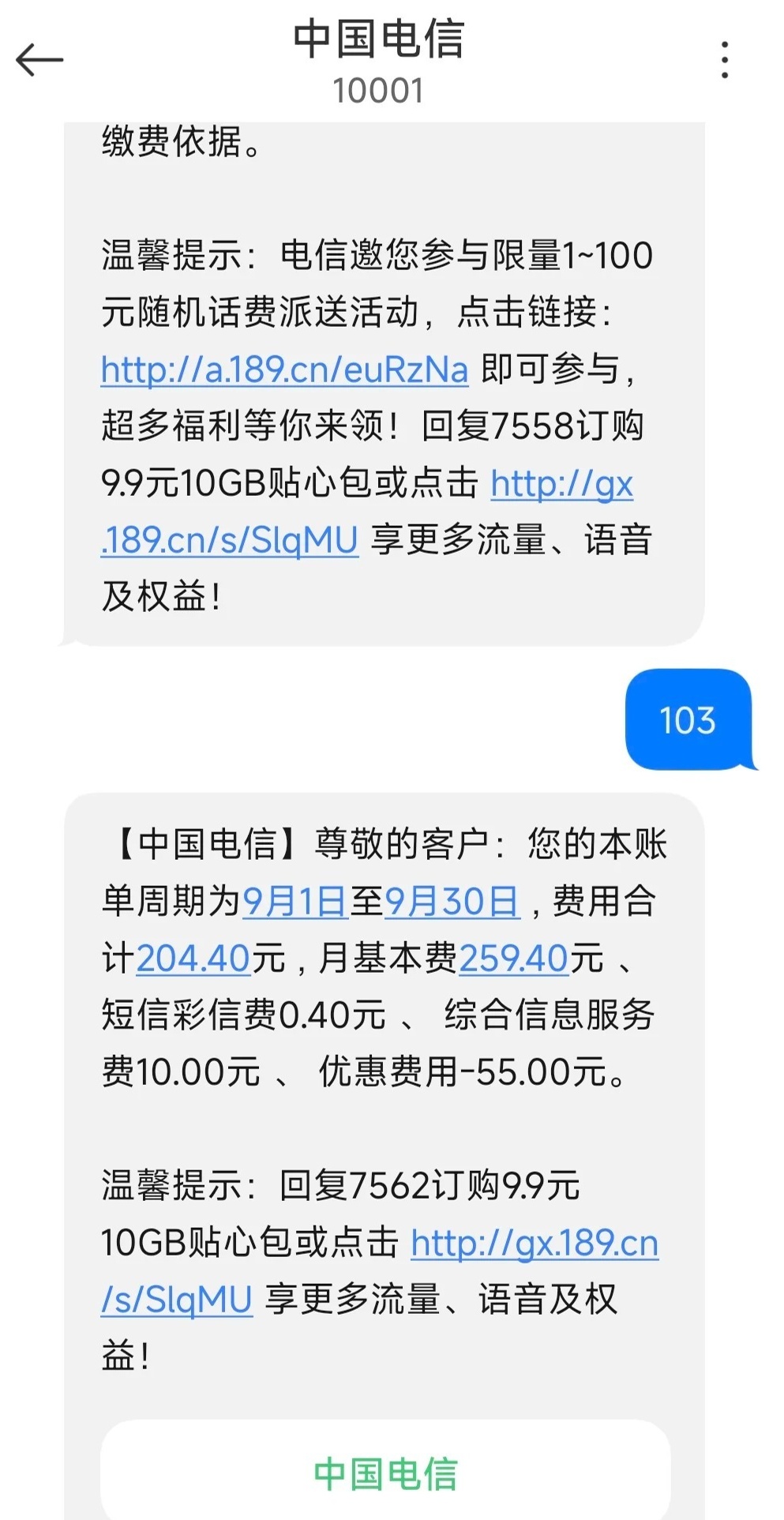
Task: Select the blue sent message bubble 103
Action: [689, 722]
